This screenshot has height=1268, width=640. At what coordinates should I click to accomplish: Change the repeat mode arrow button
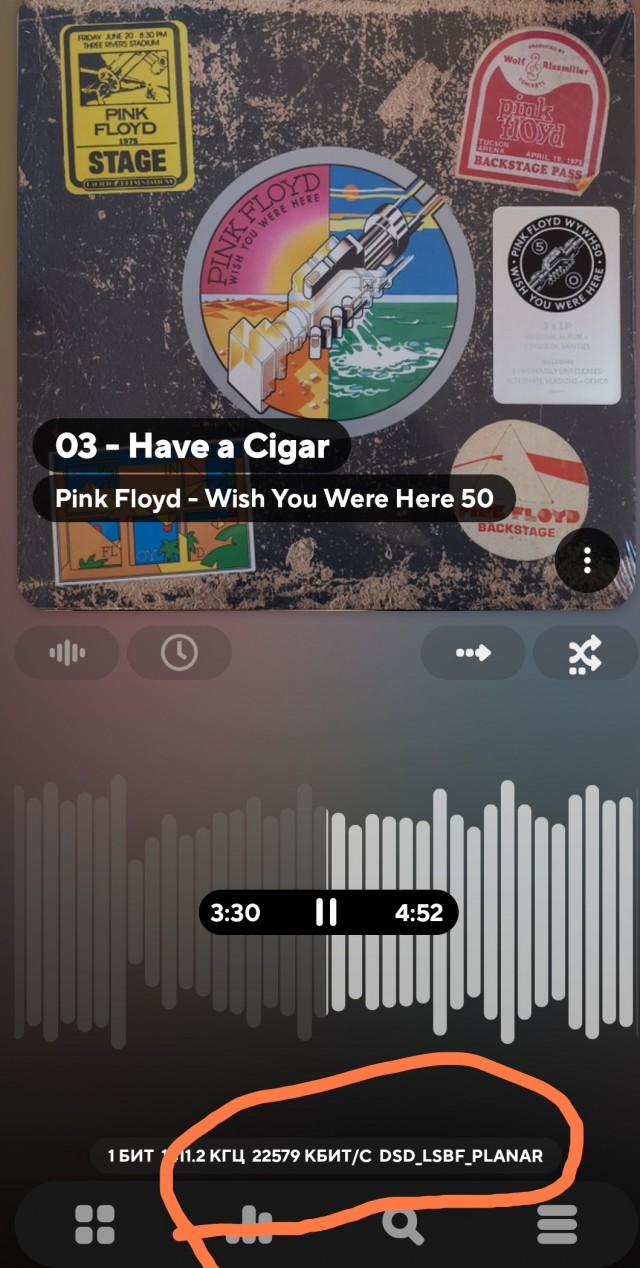point(473,653)
